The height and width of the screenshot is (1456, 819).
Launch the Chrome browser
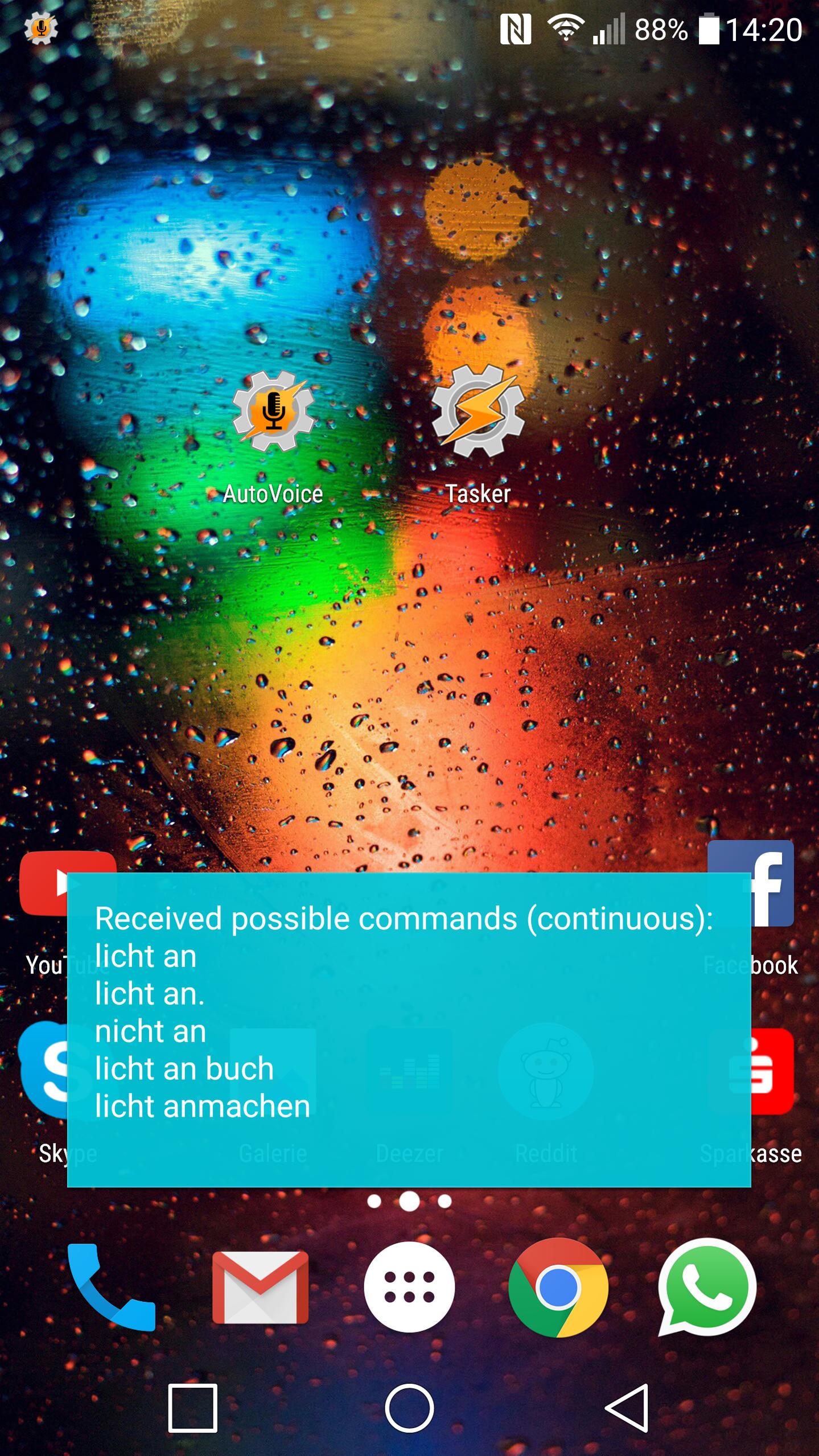click(558, 1288)
